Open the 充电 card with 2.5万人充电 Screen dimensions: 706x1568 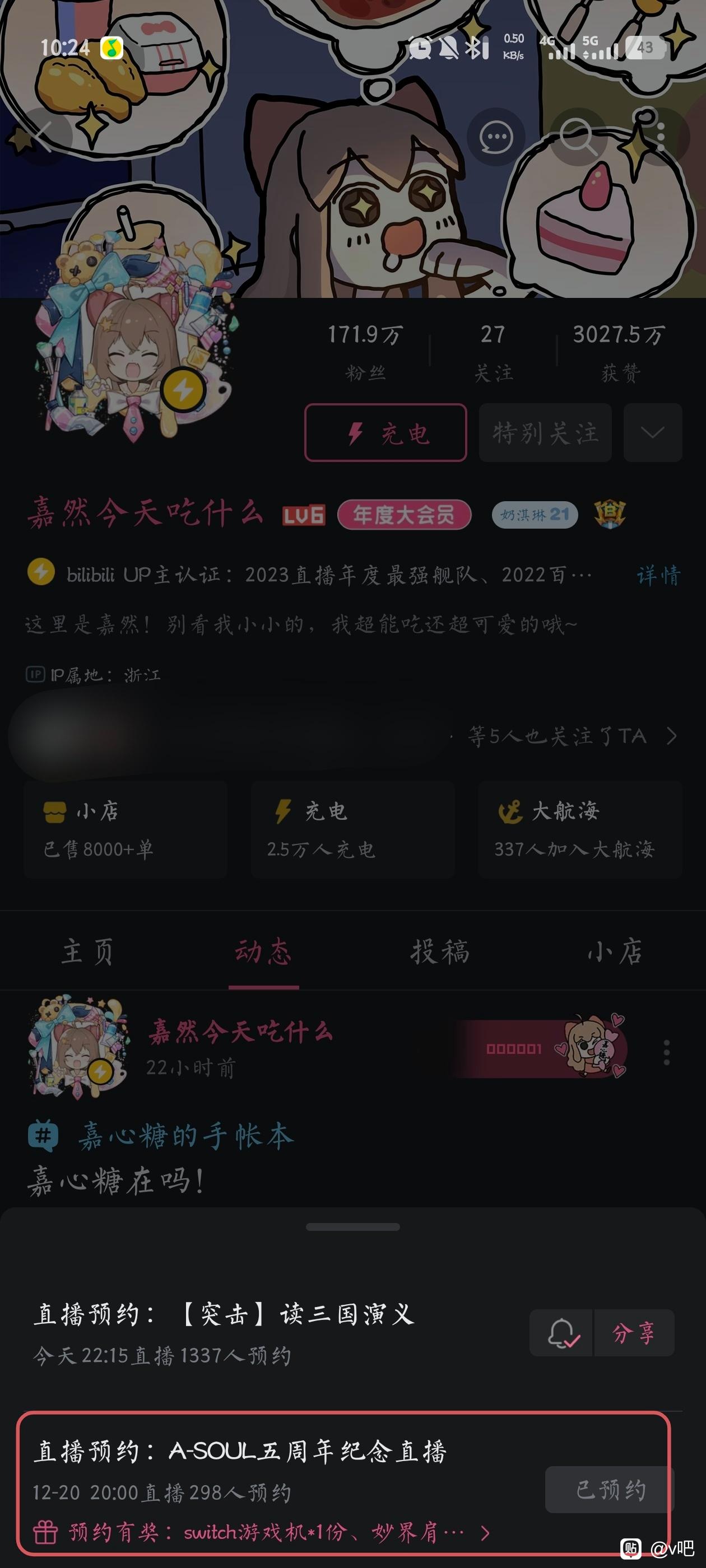352,830
